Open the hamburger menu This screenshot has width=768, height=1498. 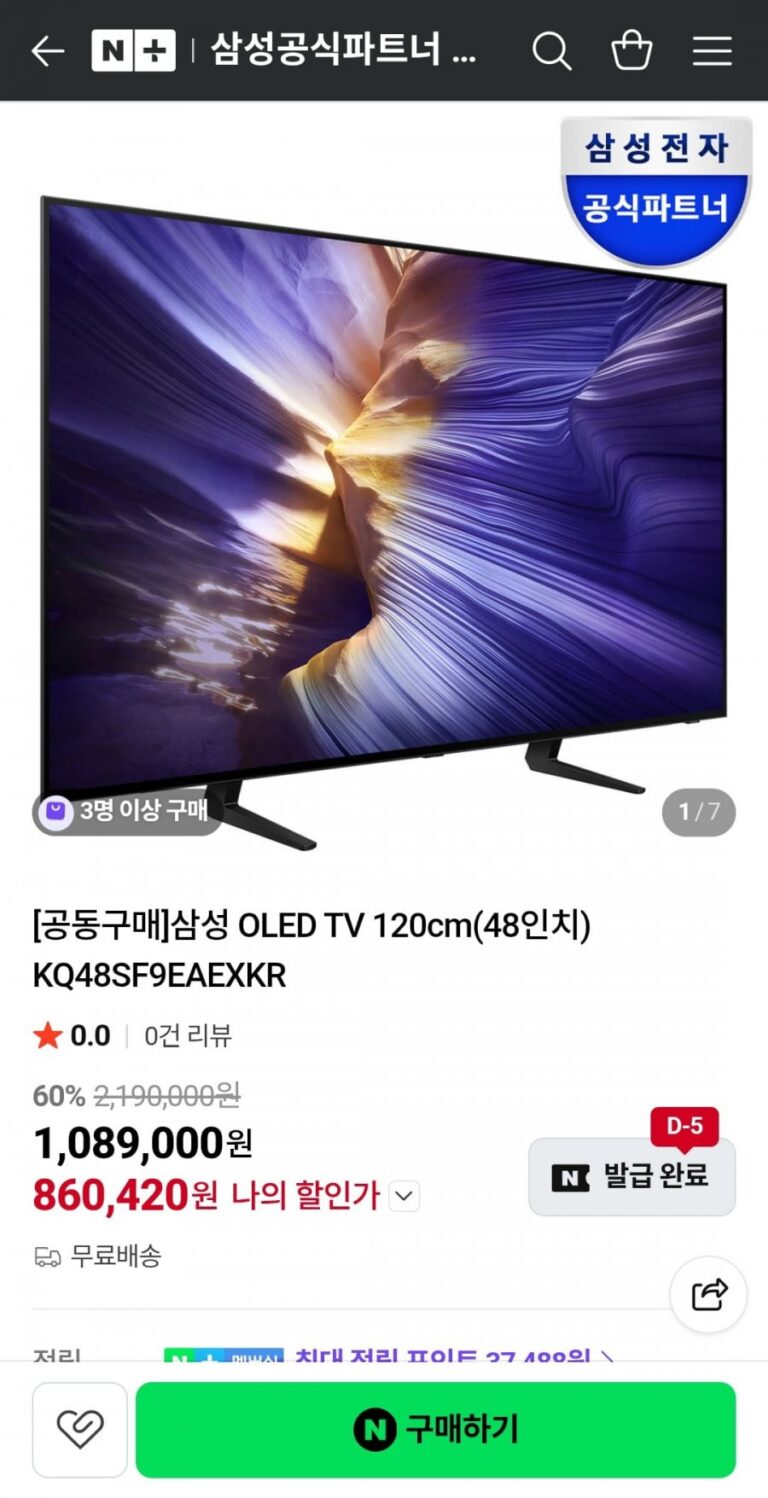pos(712,51)
